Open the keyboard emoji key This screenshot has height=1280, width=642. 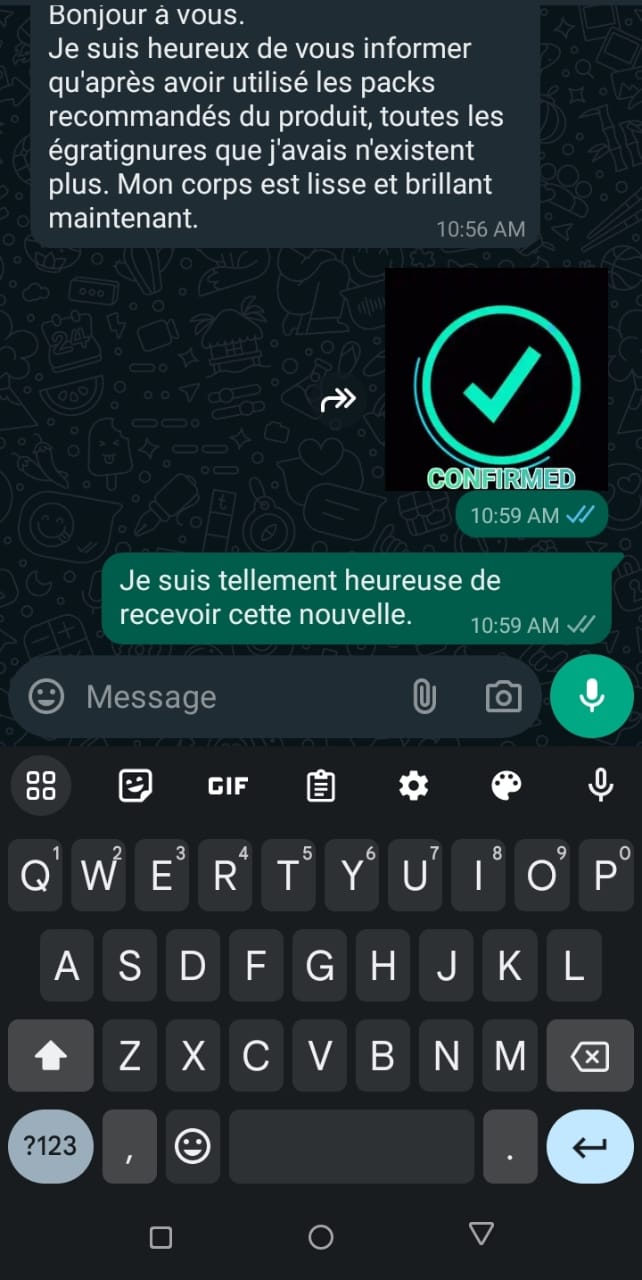click(192, 1146)
